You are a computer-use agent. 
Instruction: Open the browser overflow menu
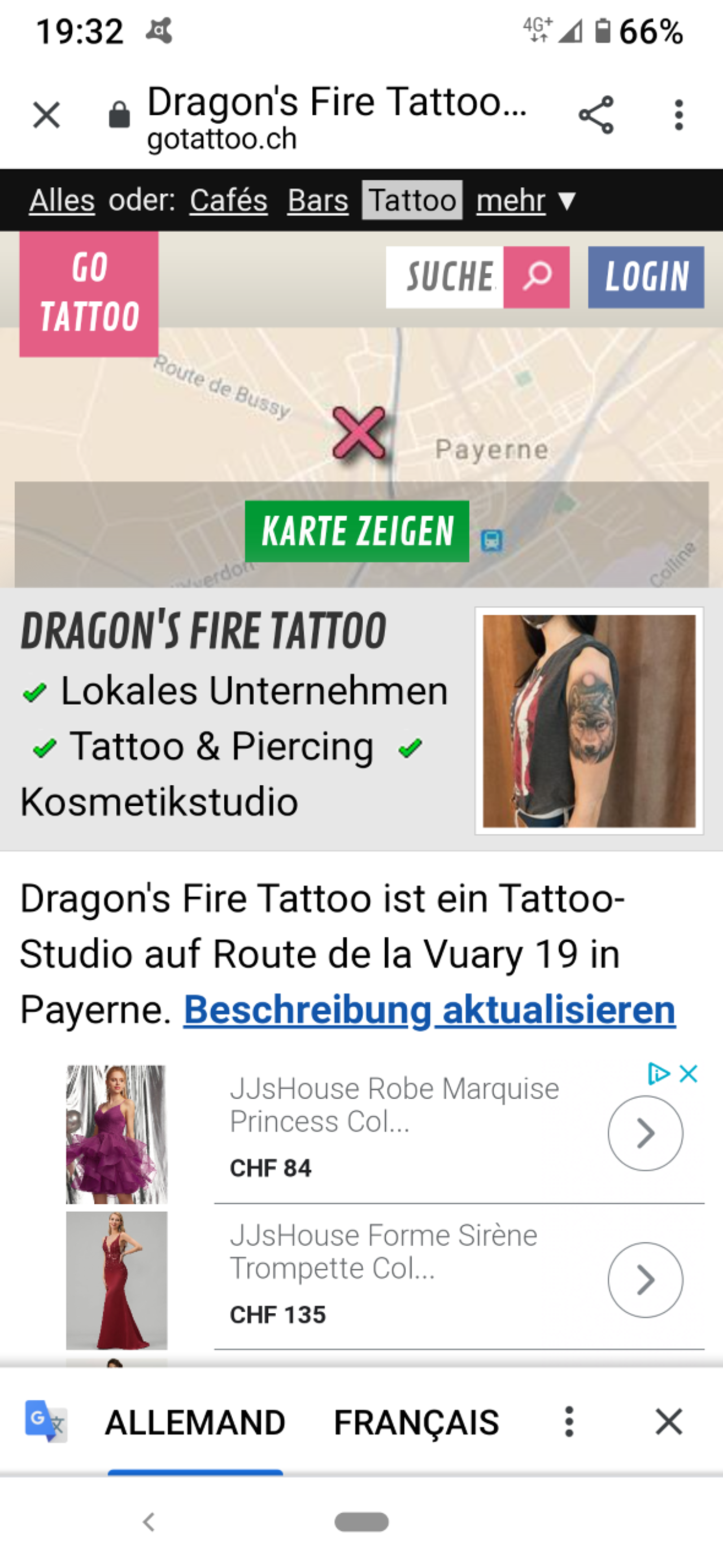pos(679,115)
